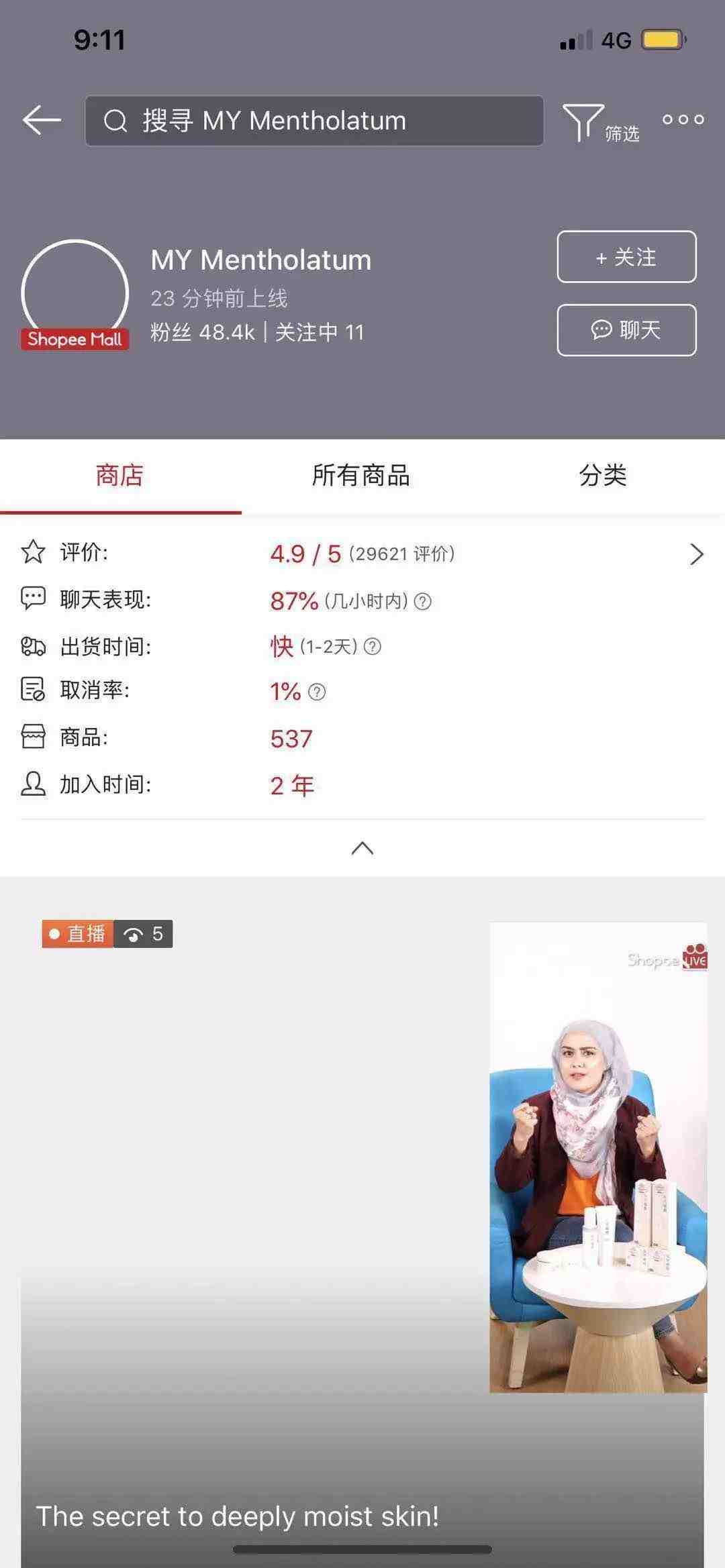Show help for 聊天表现 response rate

[423, 601]
